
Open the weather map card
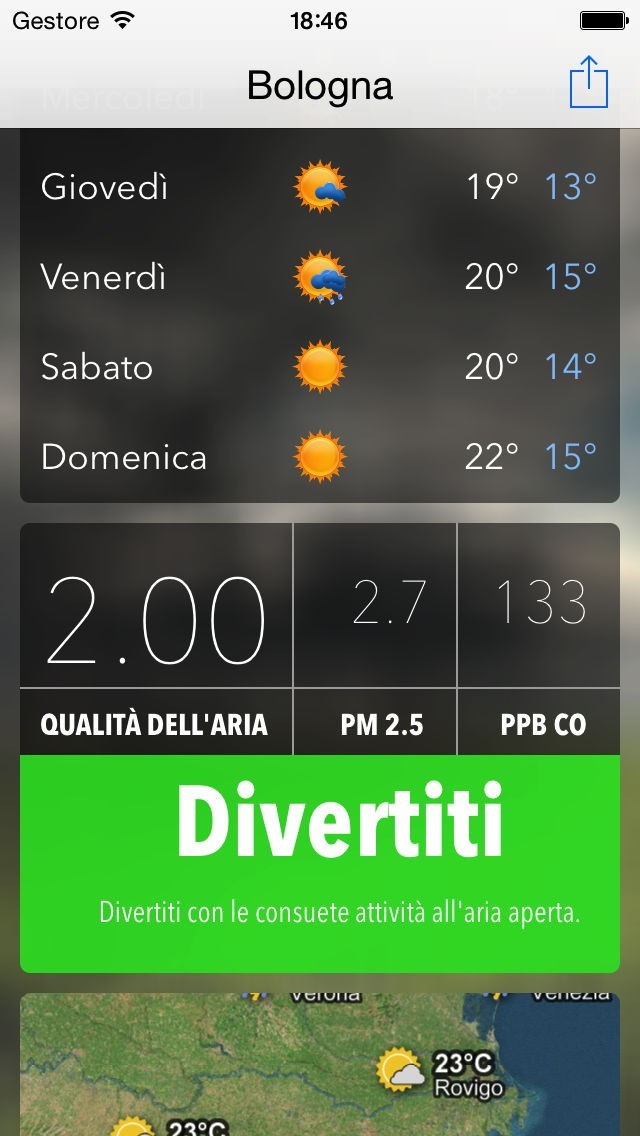pyautogui.click(x=320, y=1065)
